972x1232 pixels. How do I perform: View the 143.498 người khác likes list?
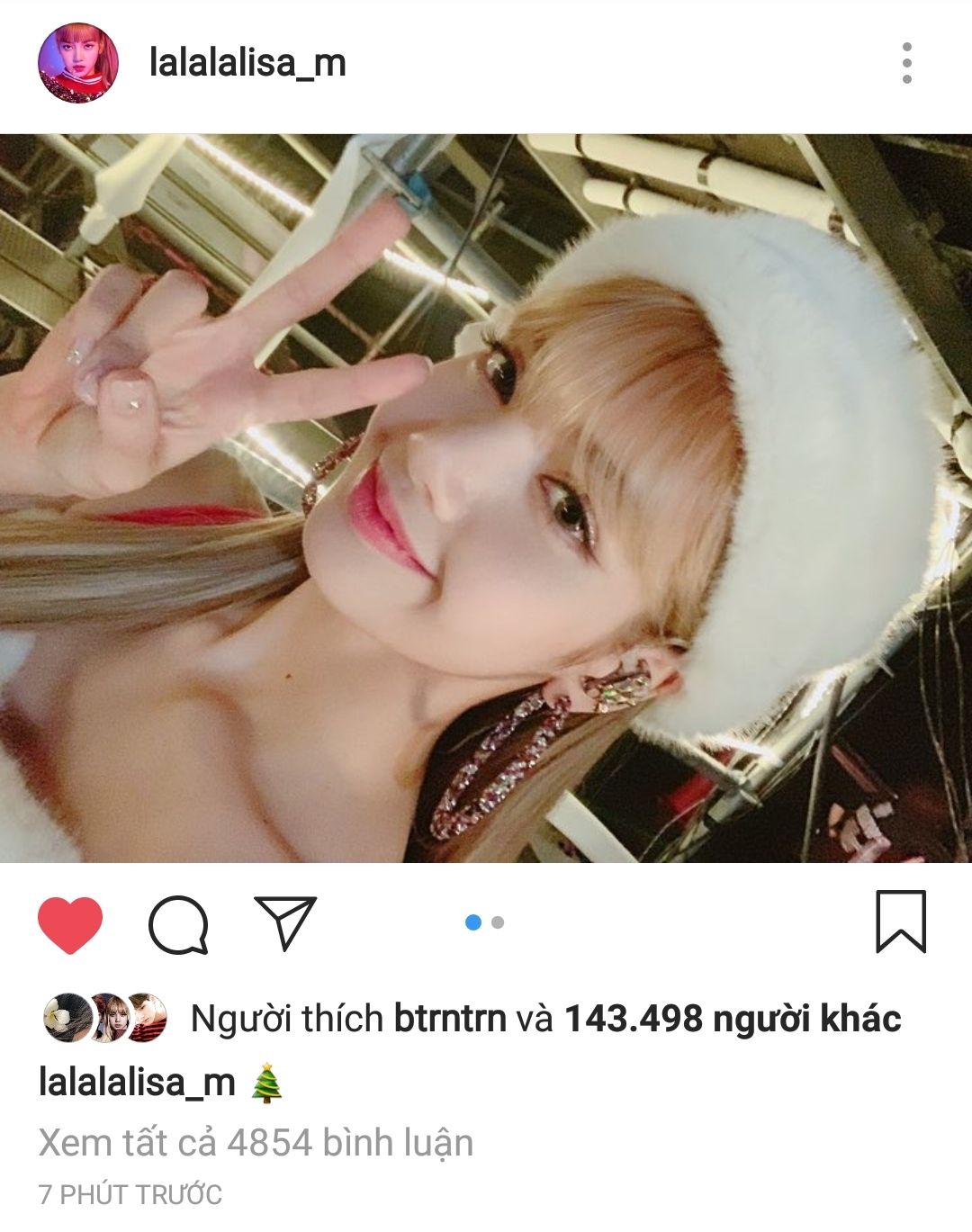coord(732,1019)
